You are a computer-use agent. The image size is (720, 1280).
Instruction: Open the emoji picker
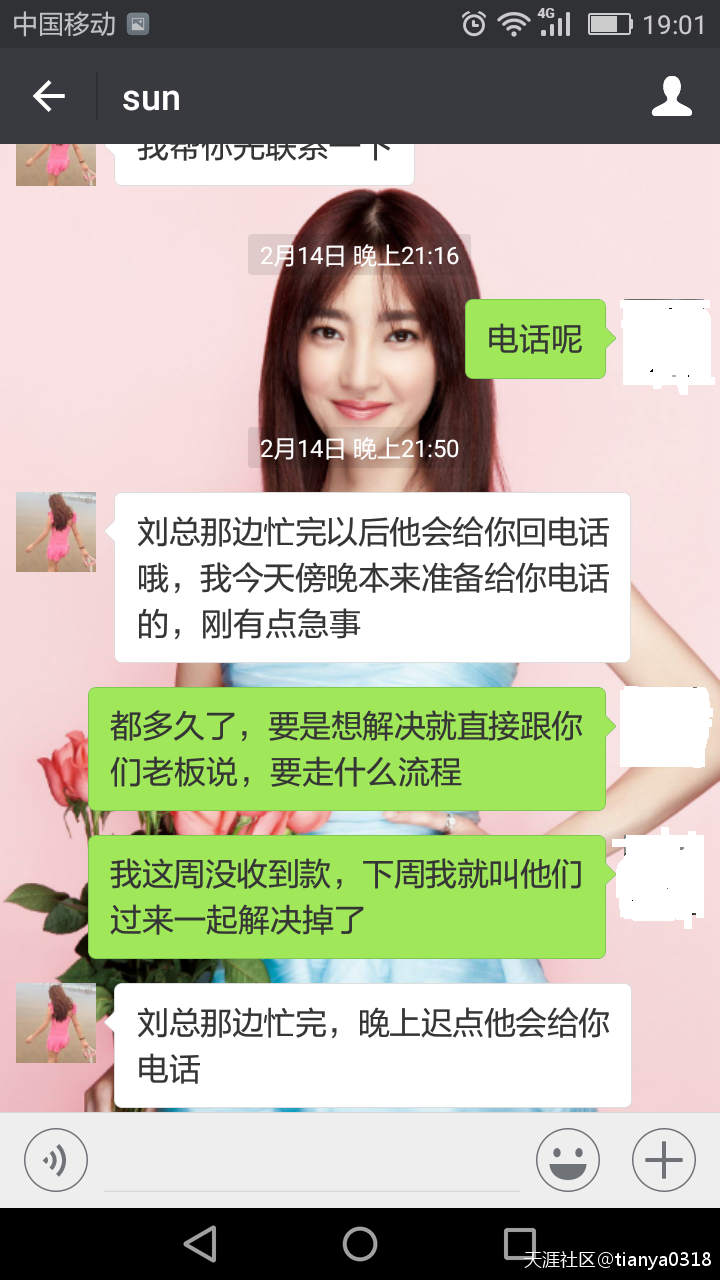(x=567, y=1158)
